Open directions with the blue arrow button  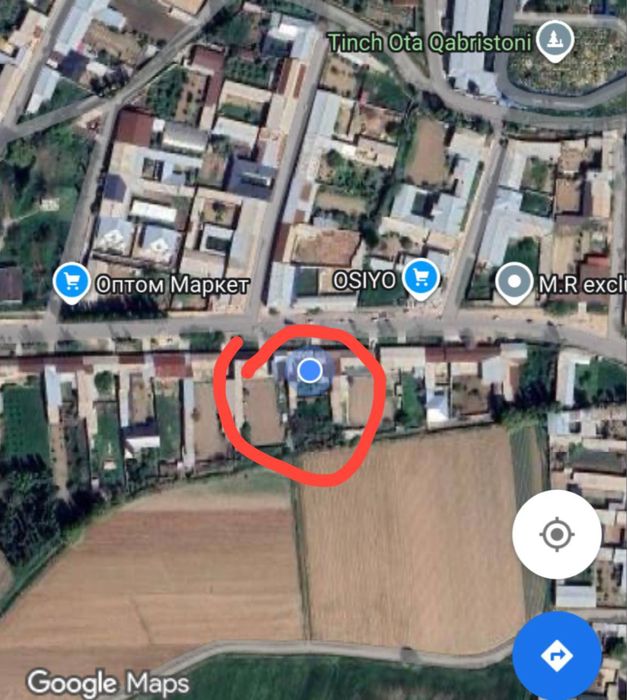click(556, 655)
